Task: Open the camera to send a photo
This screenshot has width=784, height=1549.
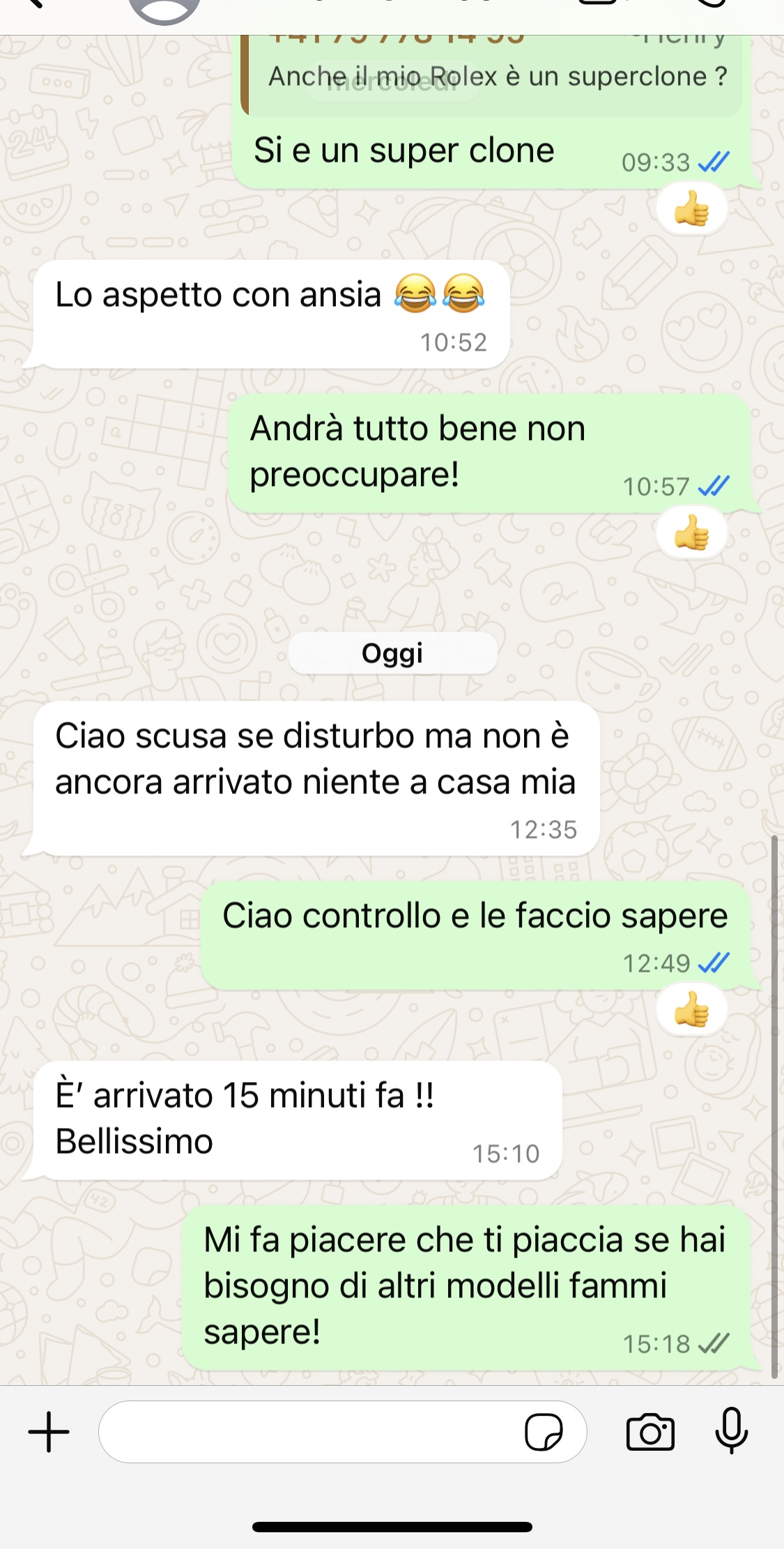Action: 650,1432
